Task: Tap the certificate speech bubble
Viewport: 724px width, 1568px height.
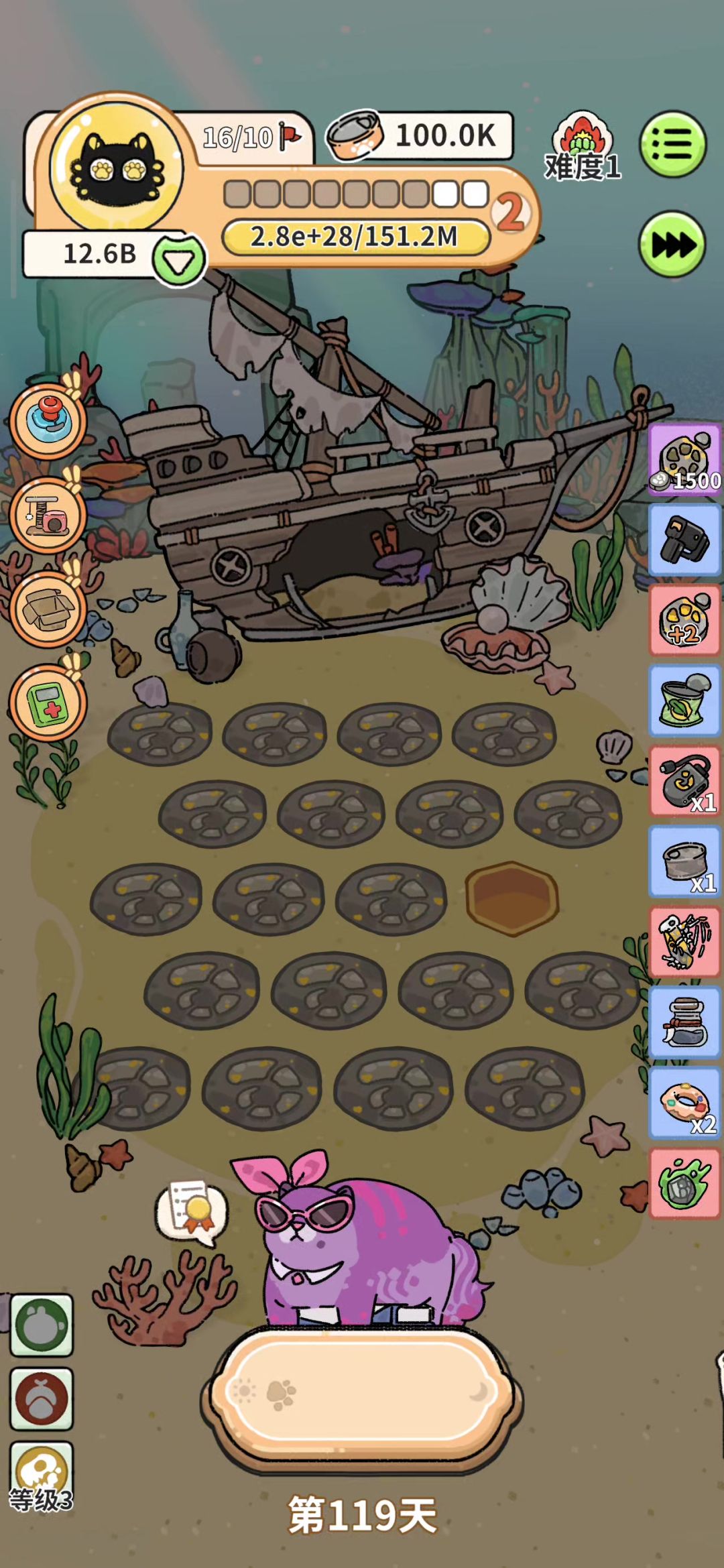Action: [x=191, y=1212]
